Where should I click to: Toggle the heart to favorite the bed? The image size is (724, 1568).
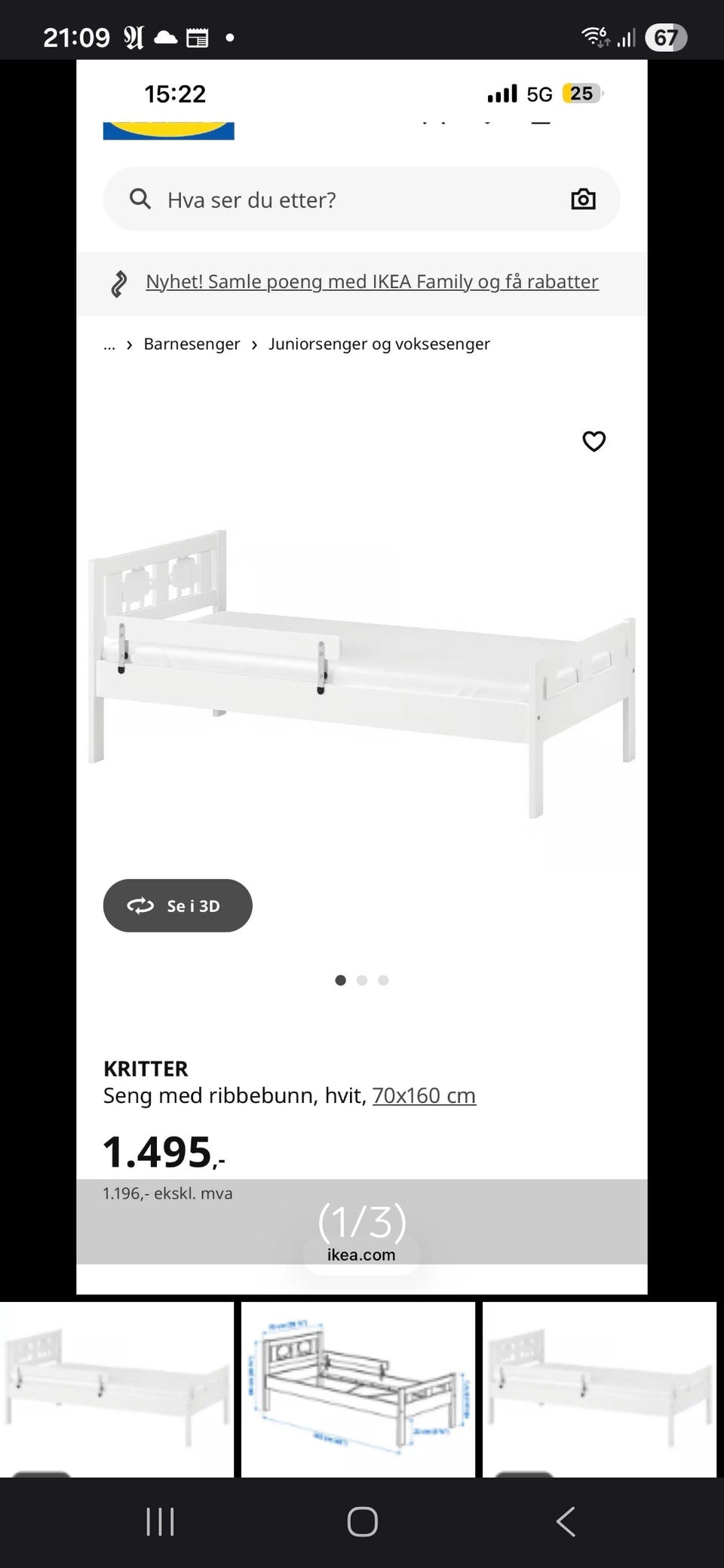pos(594,442)
